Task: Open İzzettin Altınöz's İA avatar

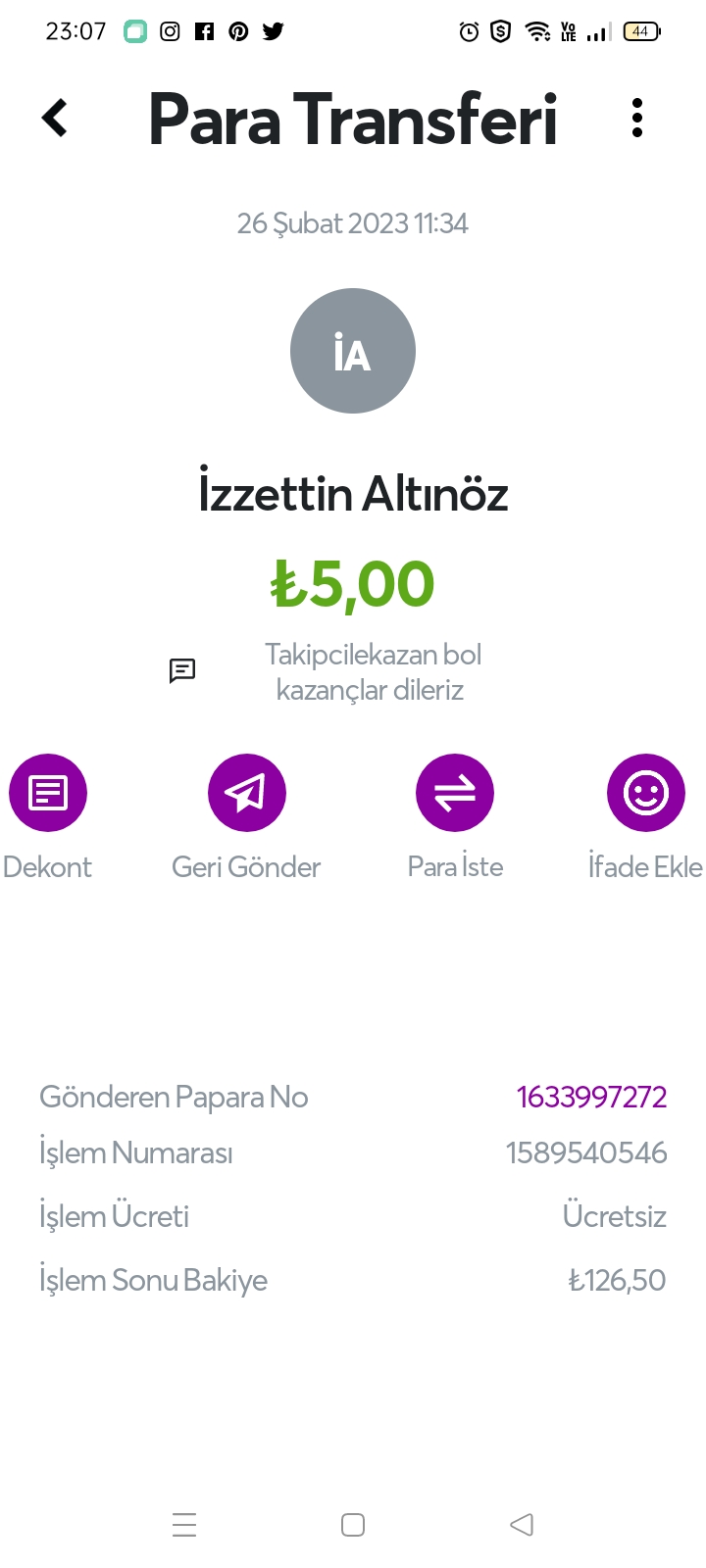Action: tap(353, 351)
